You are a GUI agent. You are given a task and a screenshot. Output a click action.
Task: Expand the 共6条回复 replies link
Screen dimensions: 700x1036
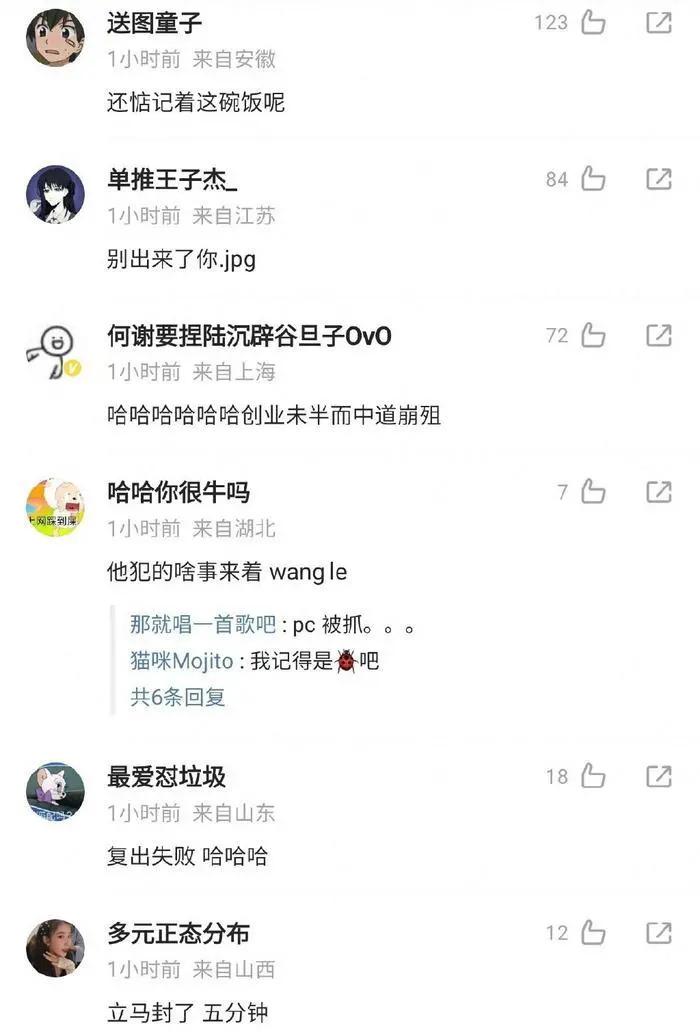(x=178, y=697)
